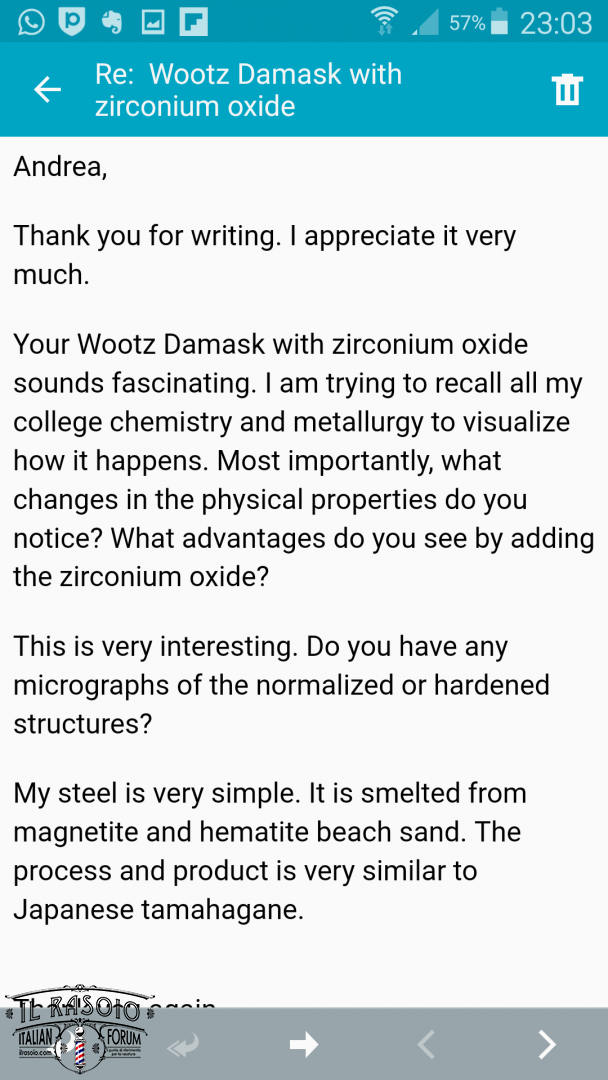
Task: Open the next email with the chevron
Action: click(547, 1045)
